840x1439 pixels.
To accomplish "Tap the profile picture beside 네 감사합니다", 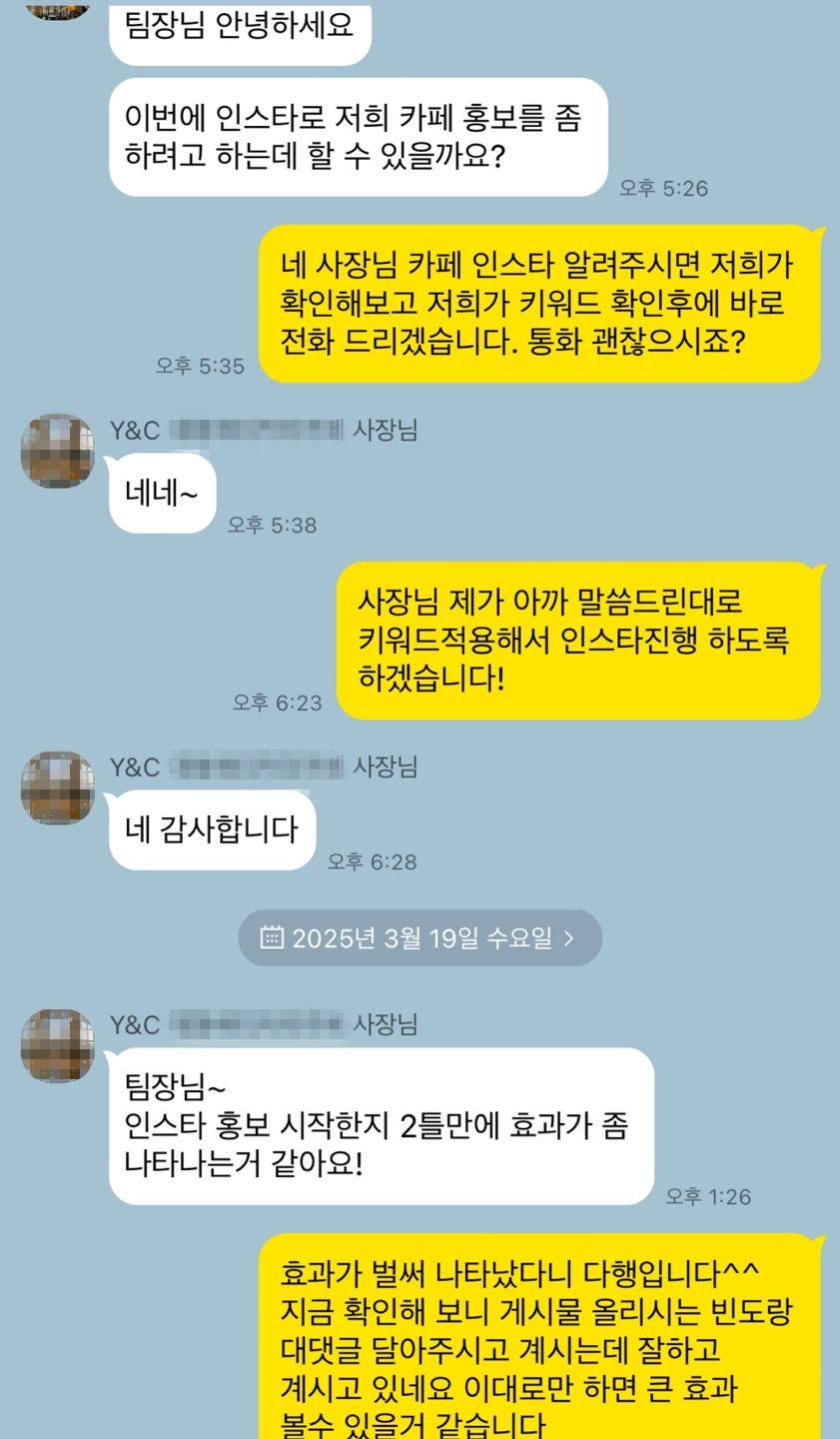I will (x=57, y=788).
